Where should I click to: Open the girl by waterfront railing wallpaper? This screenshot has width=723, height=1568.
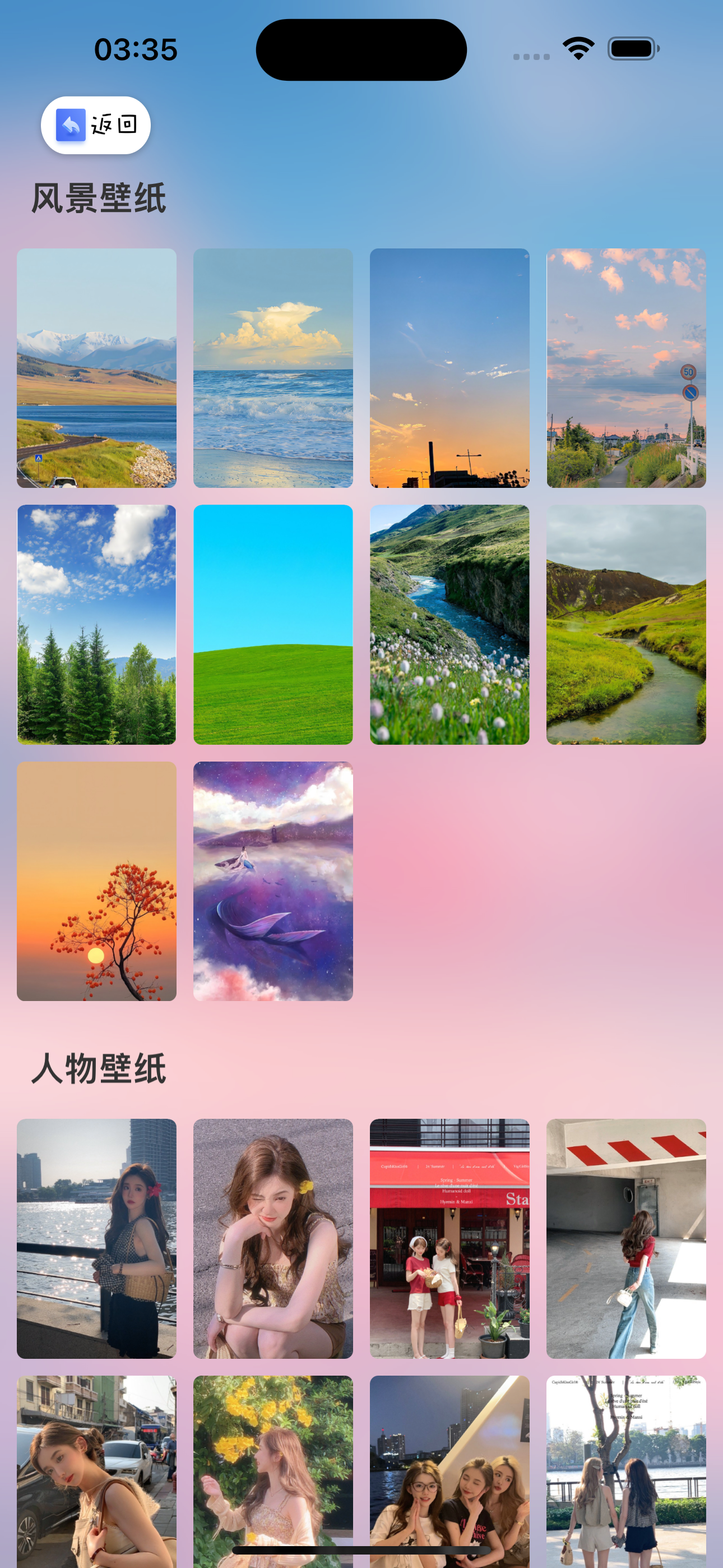96,1238
